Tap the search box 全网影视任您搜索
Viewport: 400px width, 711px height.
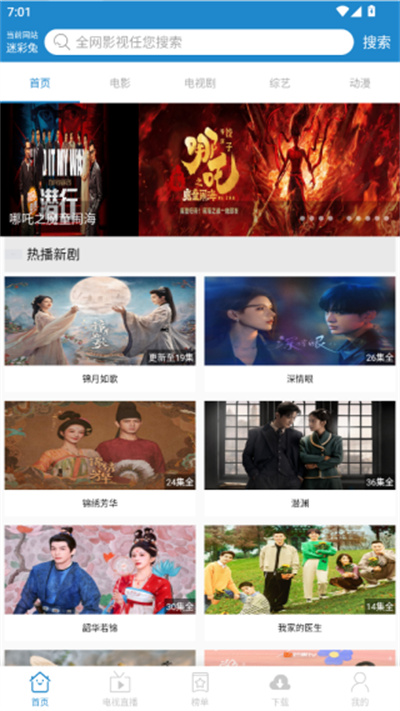coord(199,42)
